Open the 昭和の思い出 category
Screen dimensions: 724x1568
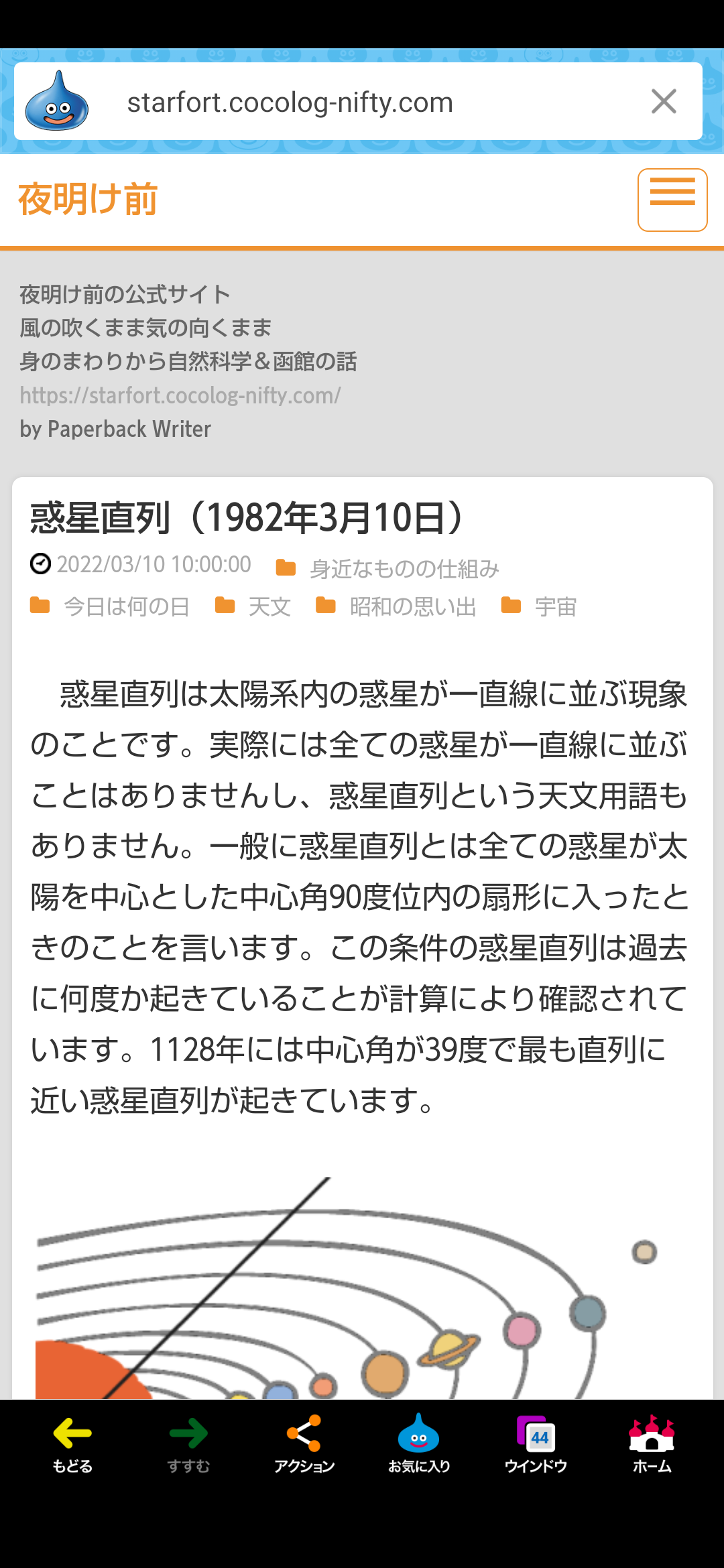(x=413, y=607)
